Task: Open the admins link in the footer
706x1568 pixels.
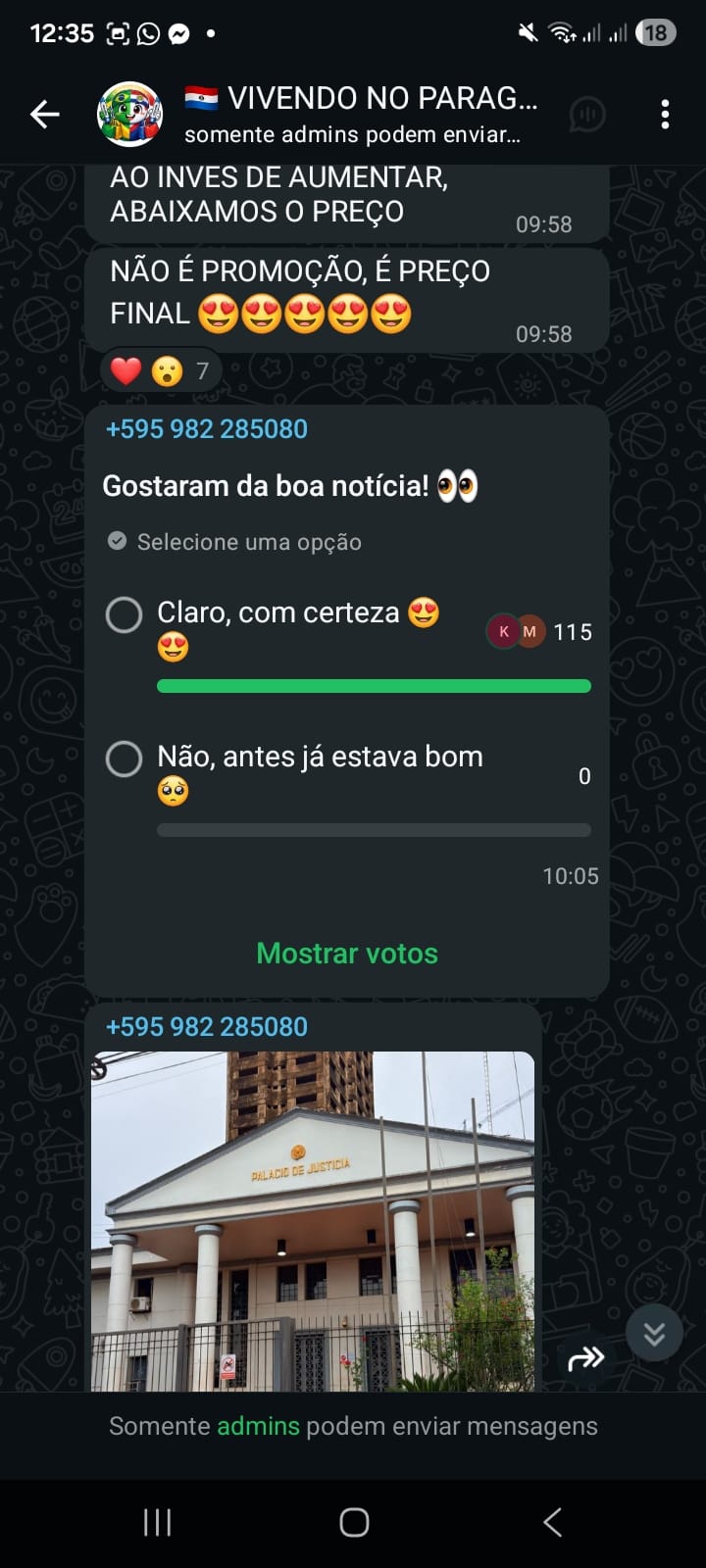Action: click(258, 1426)
